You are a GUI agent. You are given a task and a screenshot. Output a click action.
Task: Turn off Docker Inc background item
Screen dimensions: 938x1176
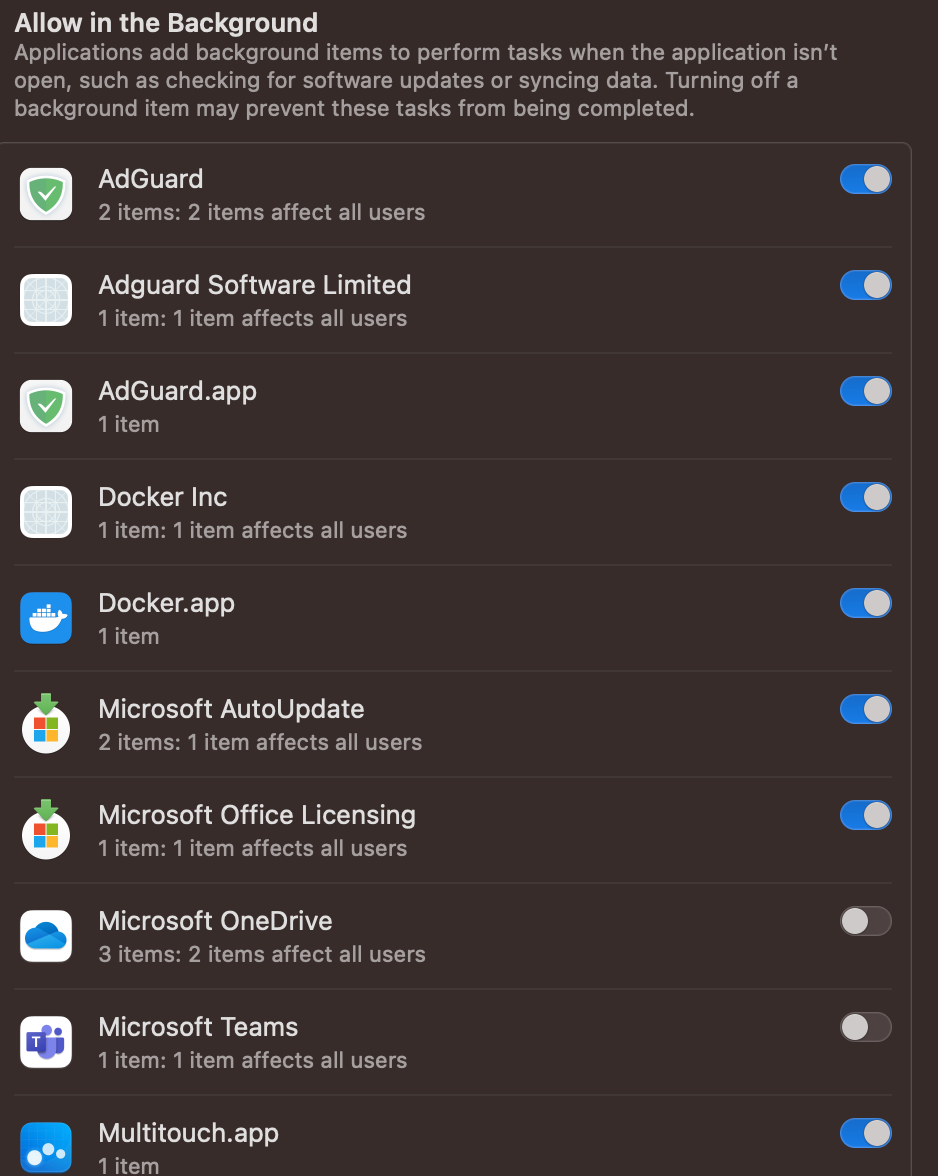point(865,497)
